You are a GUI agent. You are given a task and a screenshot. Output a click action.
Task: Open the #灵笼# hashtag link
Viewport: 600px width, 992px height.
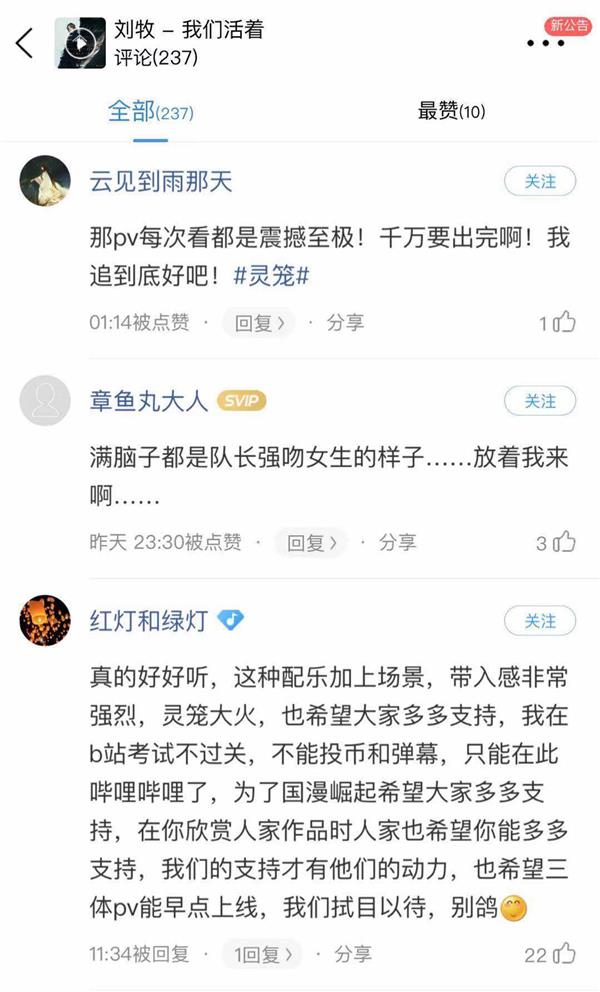[x=271, y=277]
